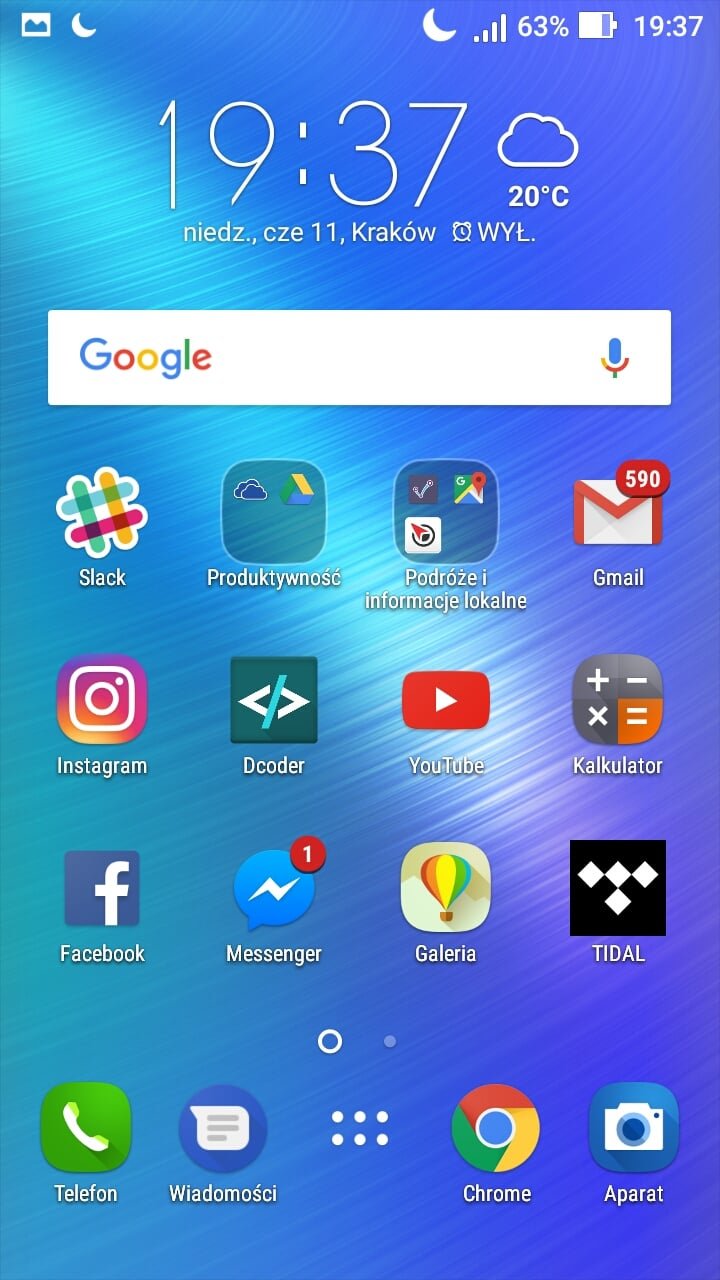Viewport: 720px width, 1280px height.
Task: Tap the Google search box
Action: point(359,357)
